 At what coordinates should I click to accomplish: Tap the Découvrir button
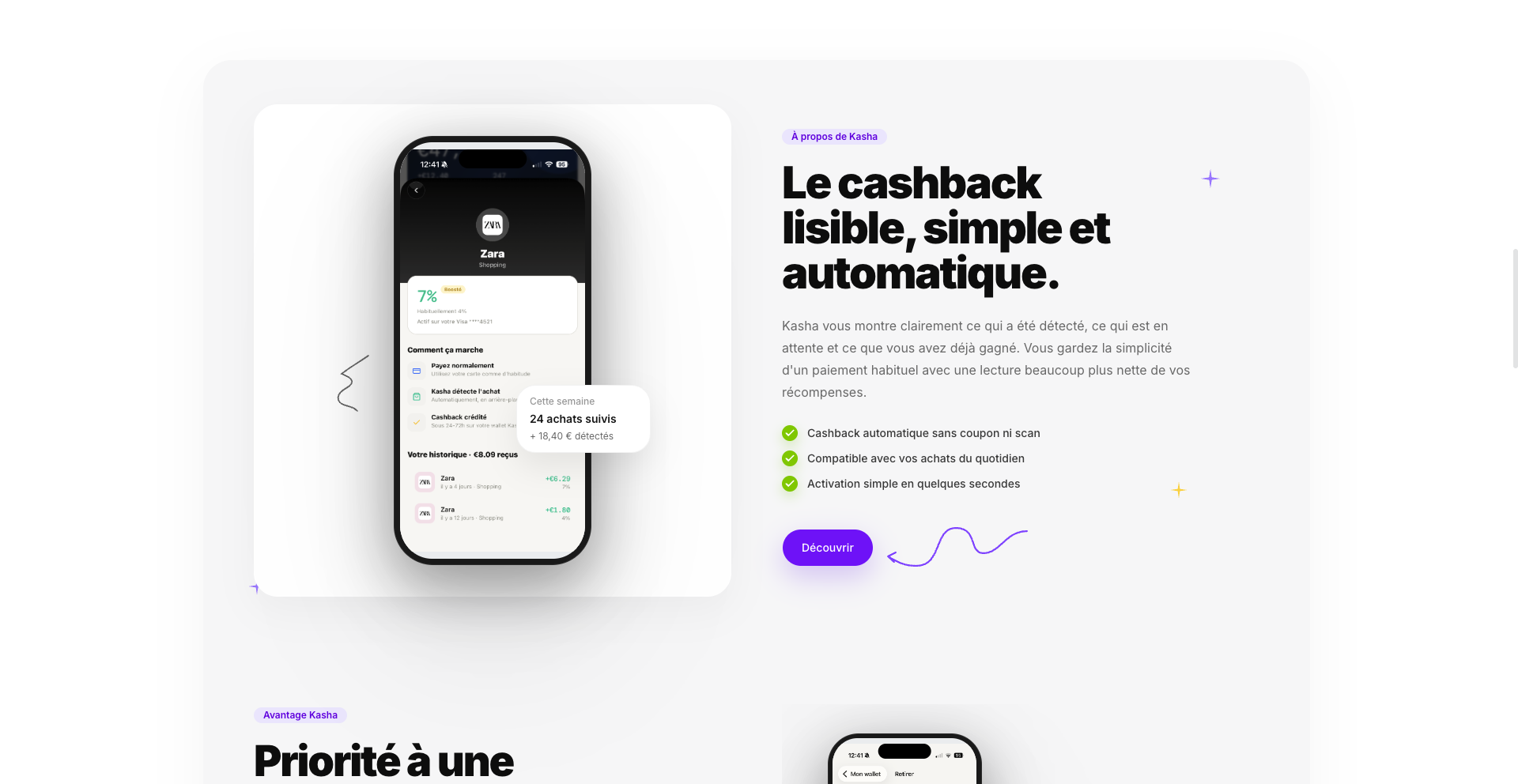pos(827,548)
